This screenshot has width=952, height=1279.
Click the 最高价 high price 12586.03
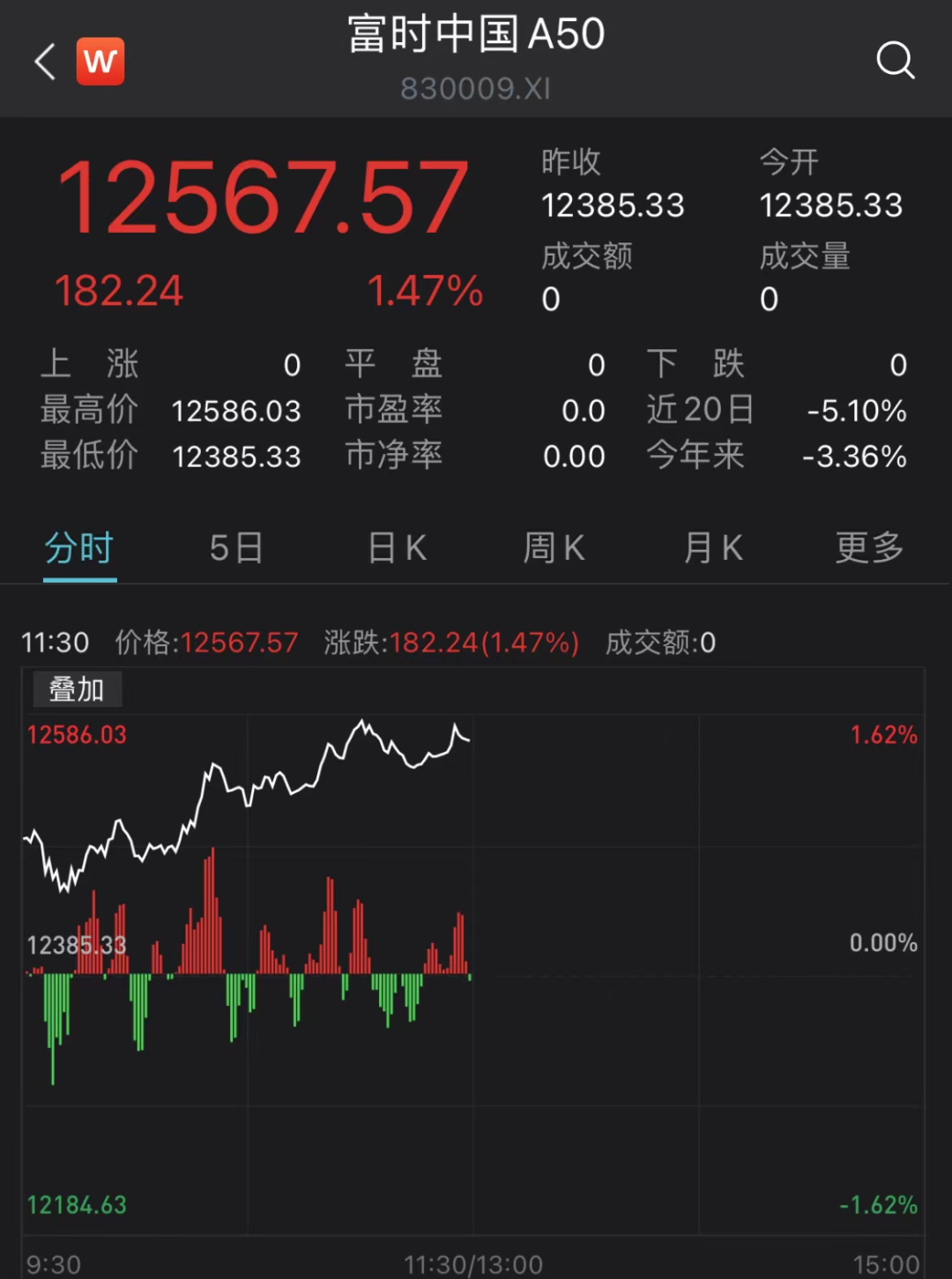(235, 411)
